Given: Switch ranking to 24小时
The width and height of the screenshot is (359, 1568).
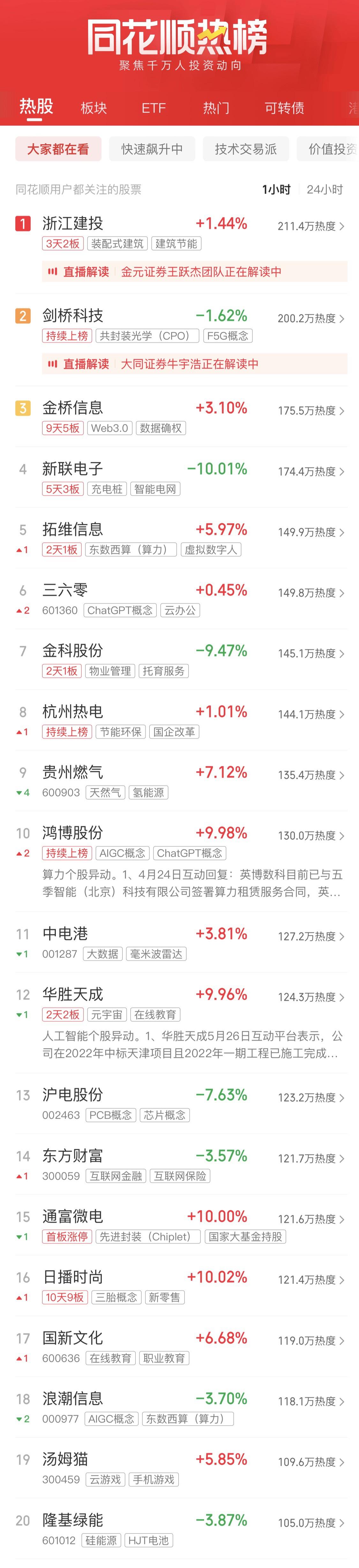Looking at the screenshot, I should coord(324,190).
